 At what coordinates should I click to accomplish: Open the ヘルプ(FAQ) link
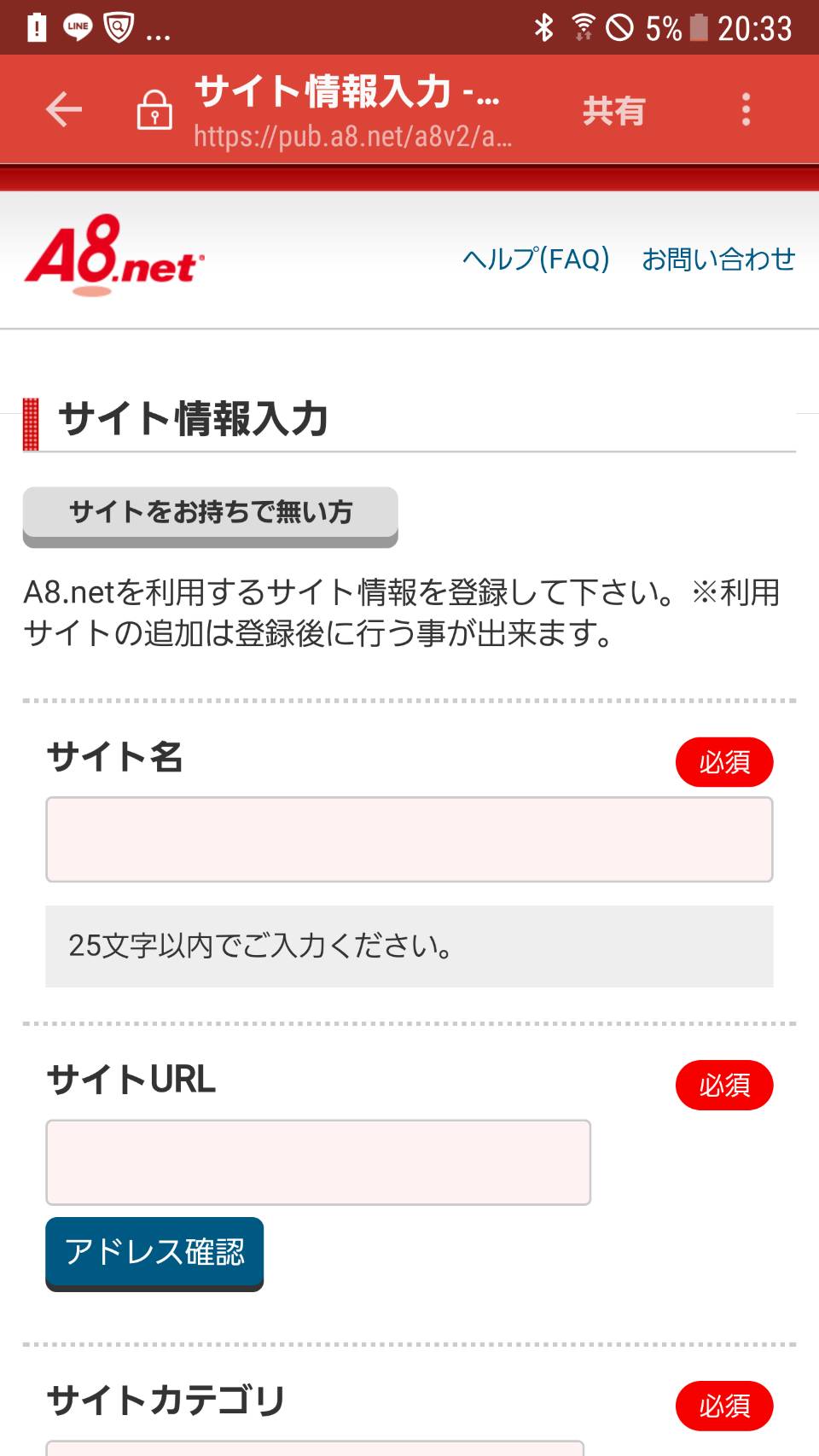click(x=536, y=259)
